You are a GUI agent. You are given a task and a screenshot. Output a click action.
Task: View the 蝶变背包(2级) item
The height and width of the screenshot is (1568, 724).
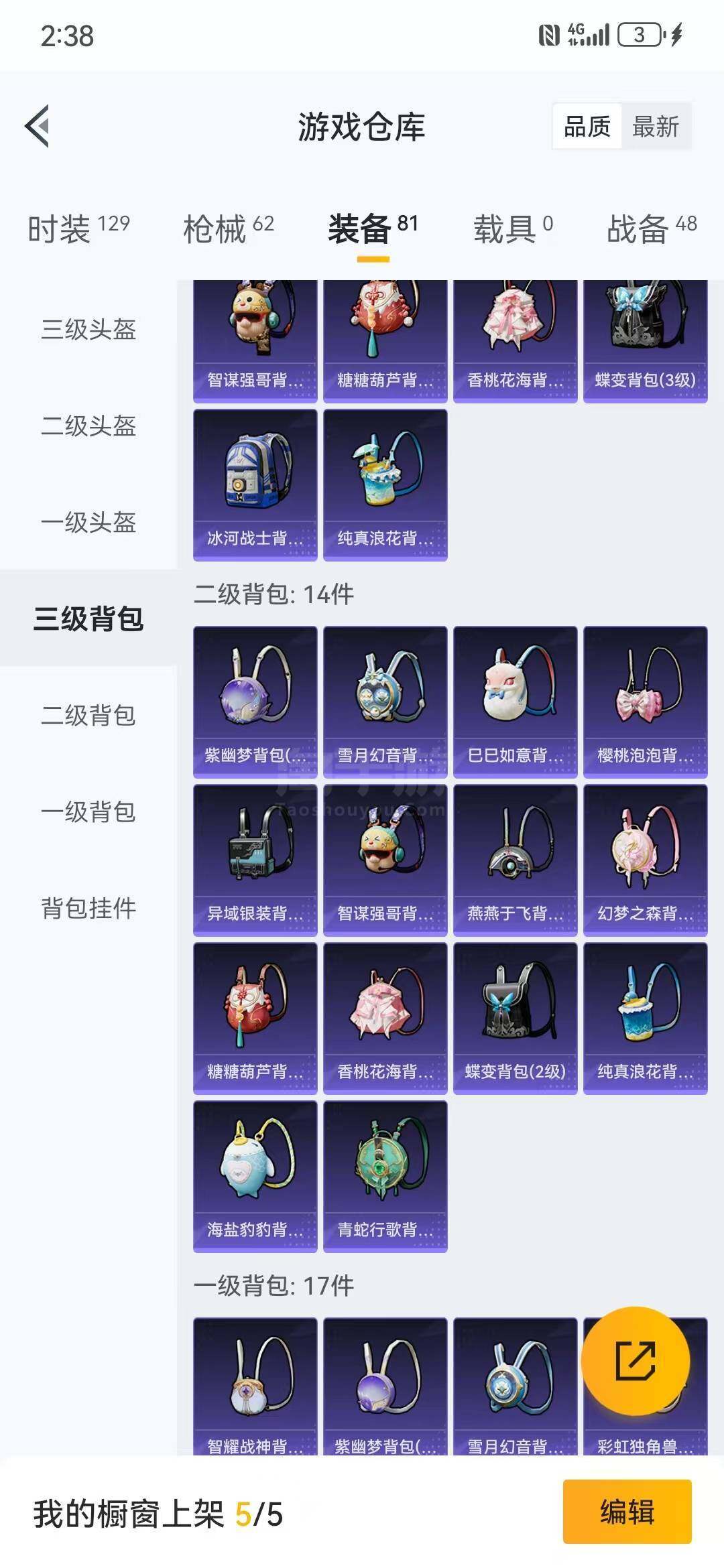click(516, 1019)
